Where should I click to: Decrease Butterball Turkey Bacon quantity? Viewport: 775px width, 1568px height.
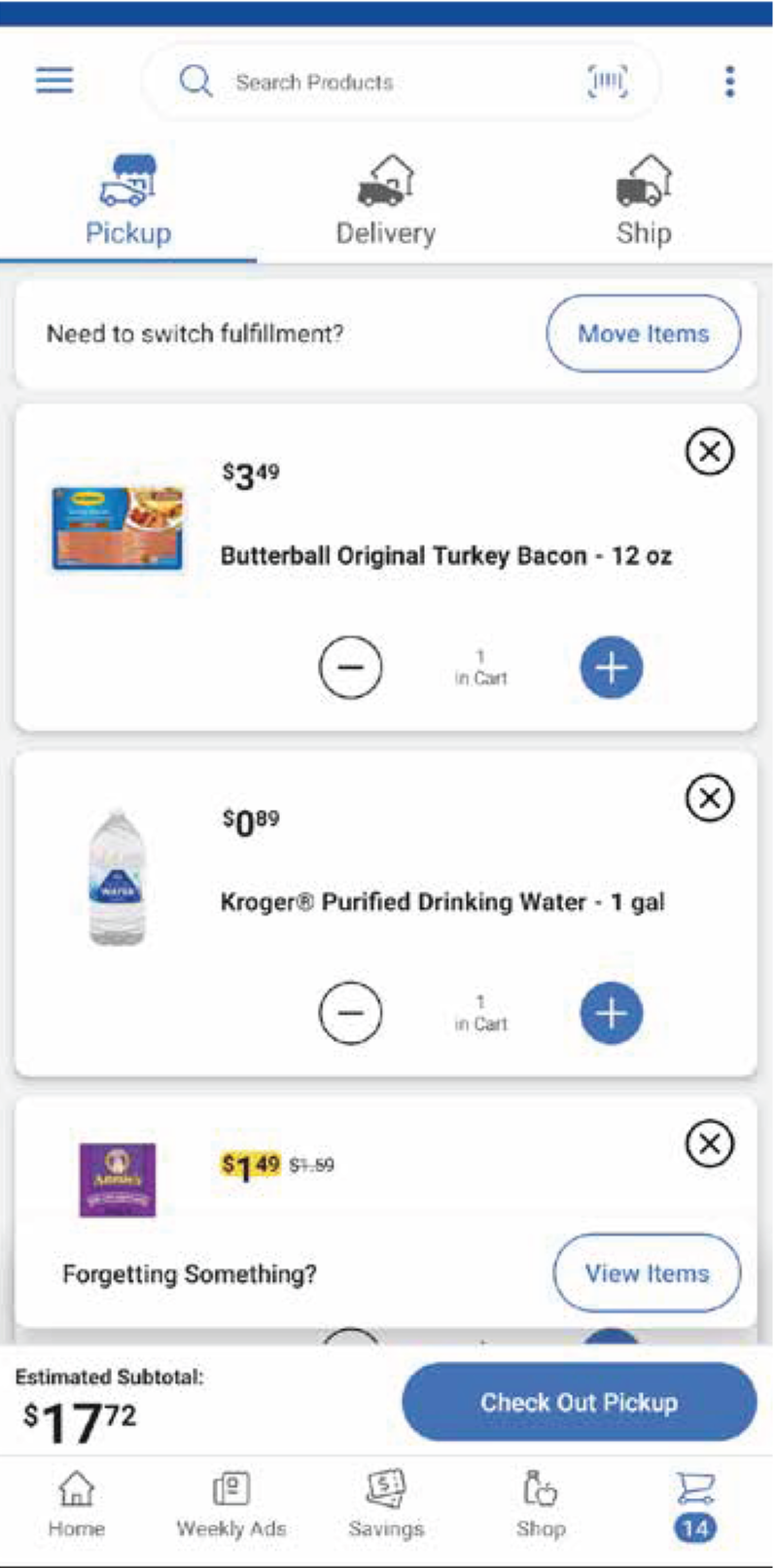click(350, 668)
